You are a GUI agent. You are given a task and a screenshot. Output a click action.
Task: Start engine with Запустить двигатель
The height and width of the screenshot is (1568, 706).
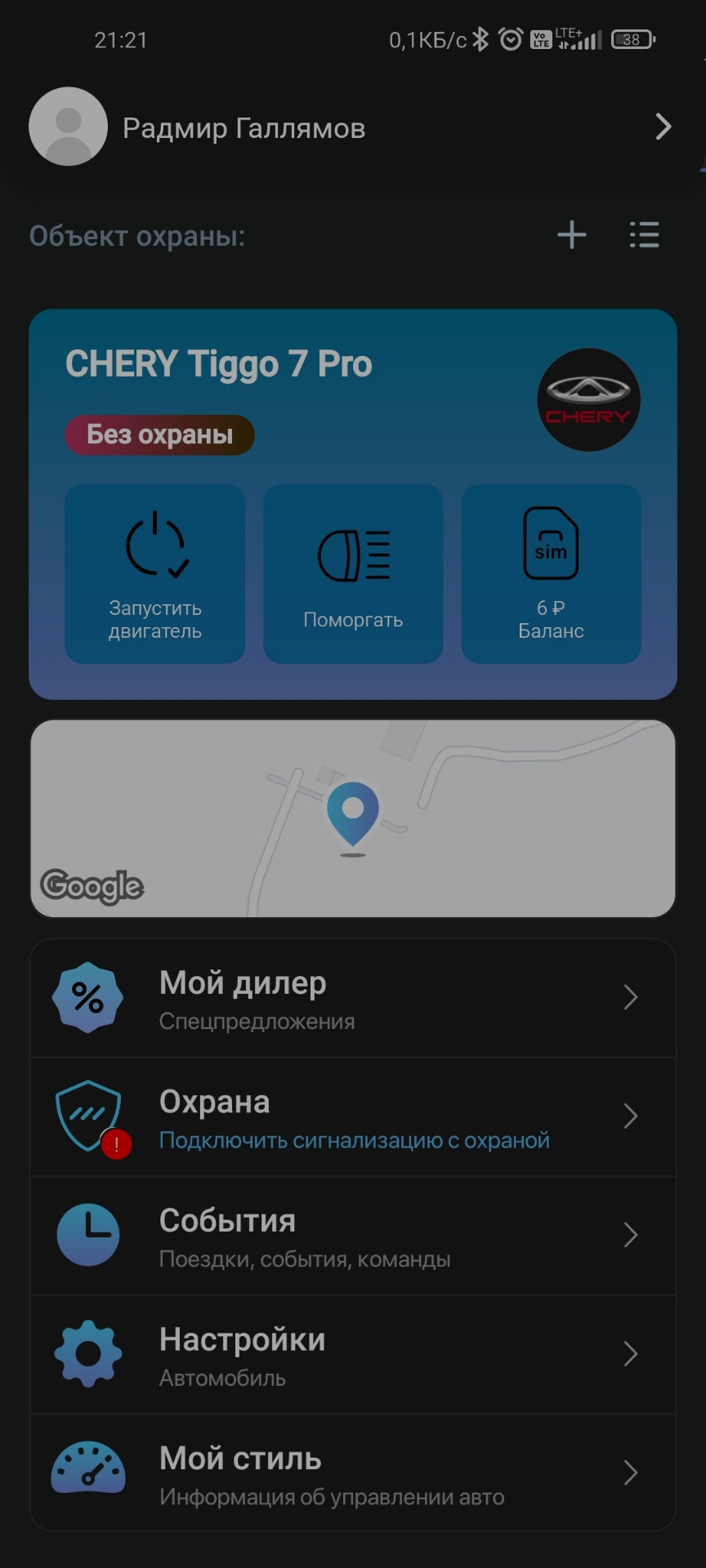[155, 573]
